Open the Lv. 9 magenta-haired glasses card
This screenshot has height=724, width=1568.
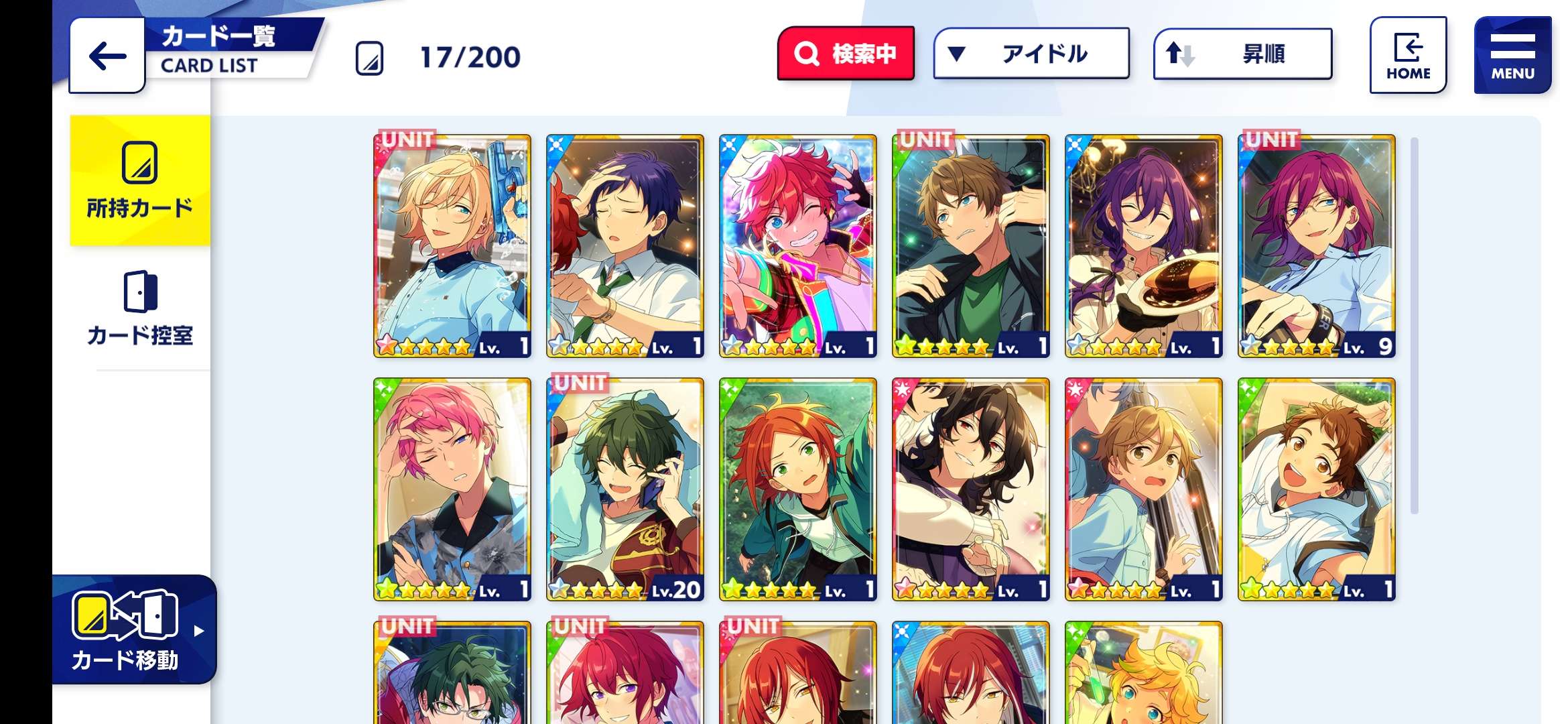coord(1317,245)
